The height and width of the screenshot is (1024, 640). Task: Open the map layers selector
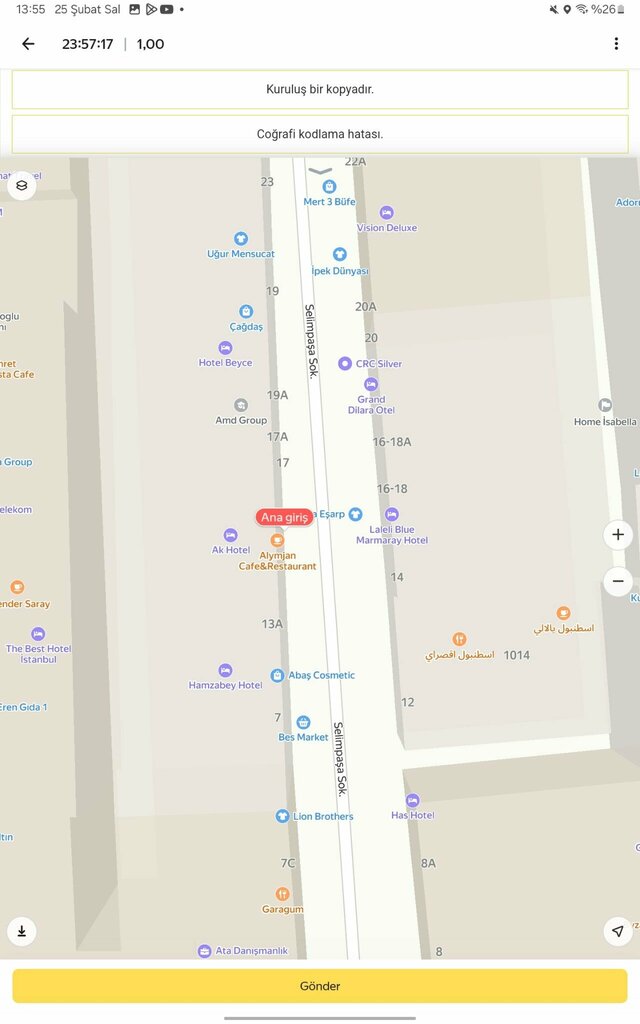[x=21, y=186]
